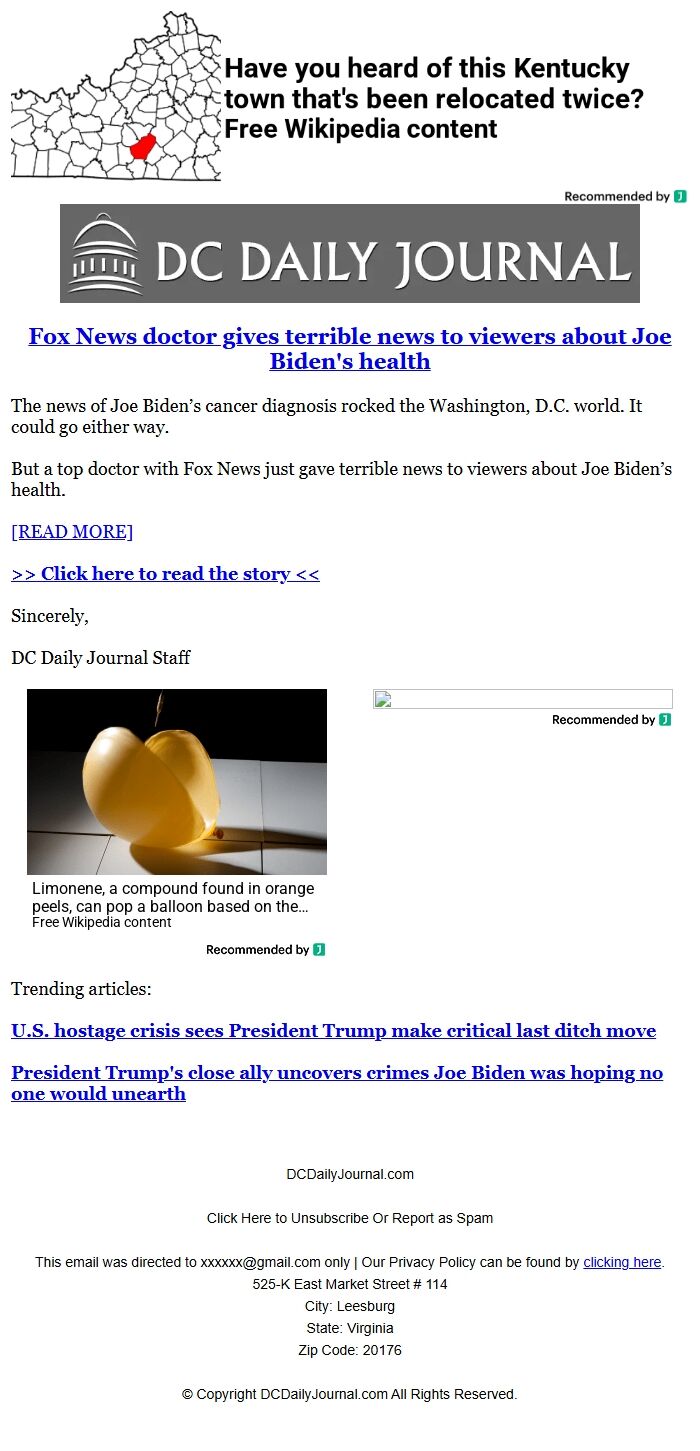Screen dimensions: 700x1451
Task: Open the Fox News doctor headline link
Action: point(350,348)
